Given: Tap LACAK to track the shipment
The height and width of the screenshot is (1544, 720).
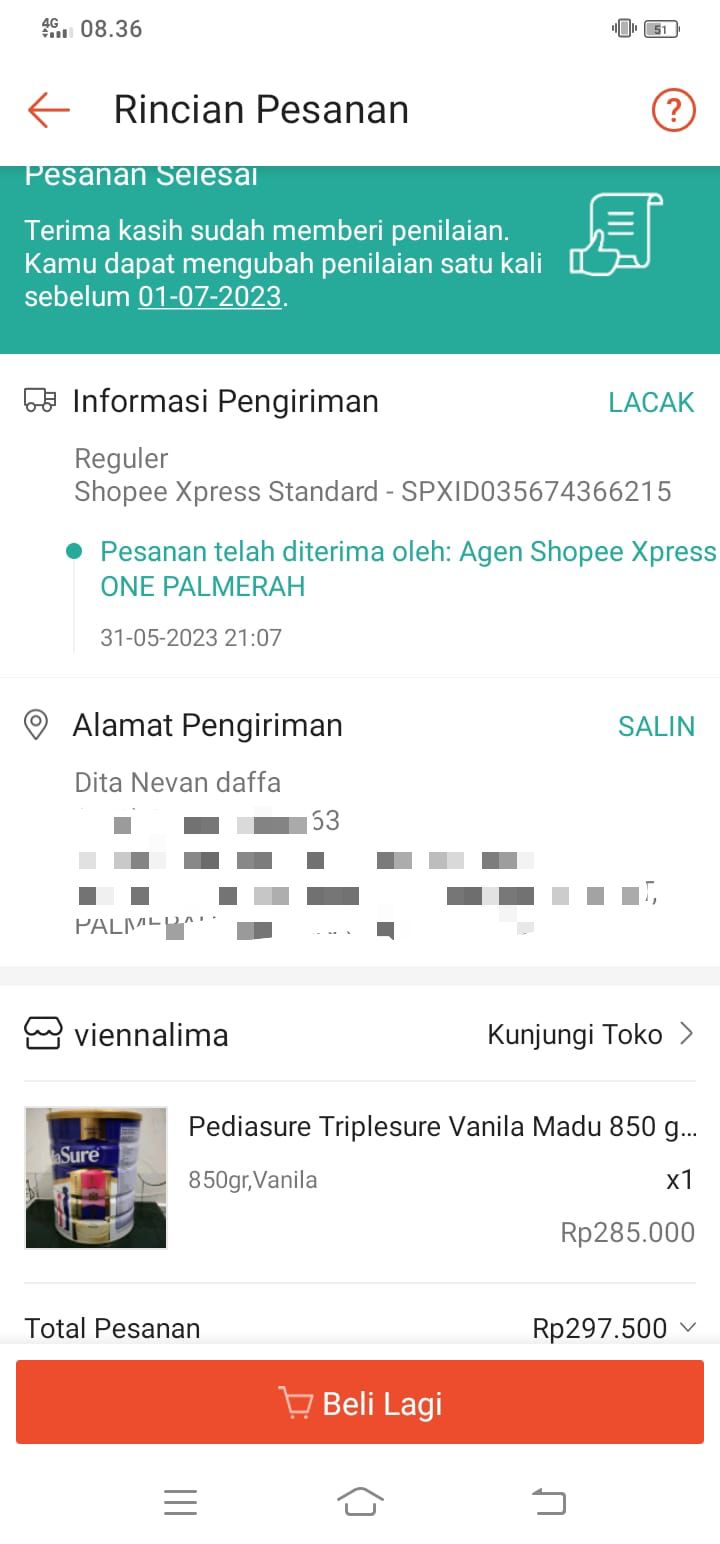Looking at the screenshot, I should click(651, 402).
